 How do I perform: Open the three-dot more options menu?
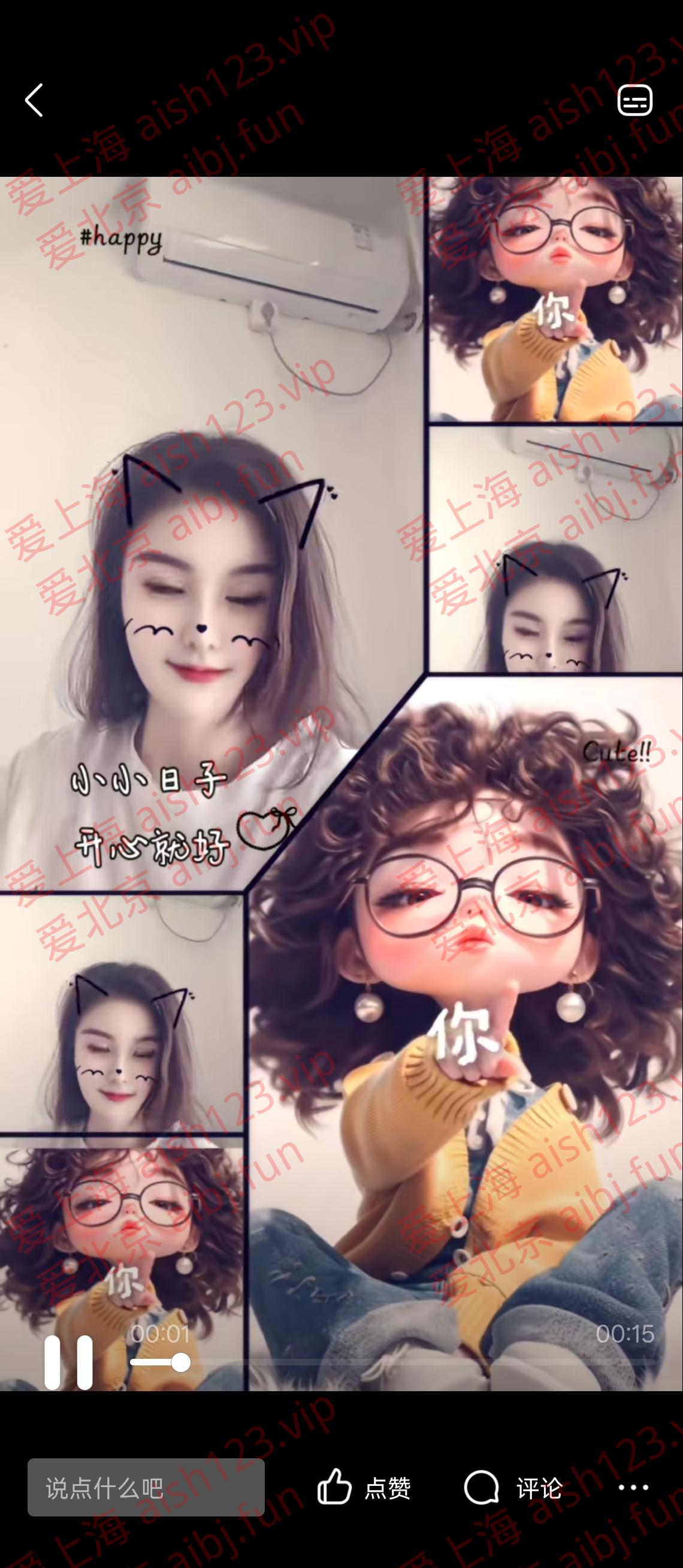[633, 1488]
